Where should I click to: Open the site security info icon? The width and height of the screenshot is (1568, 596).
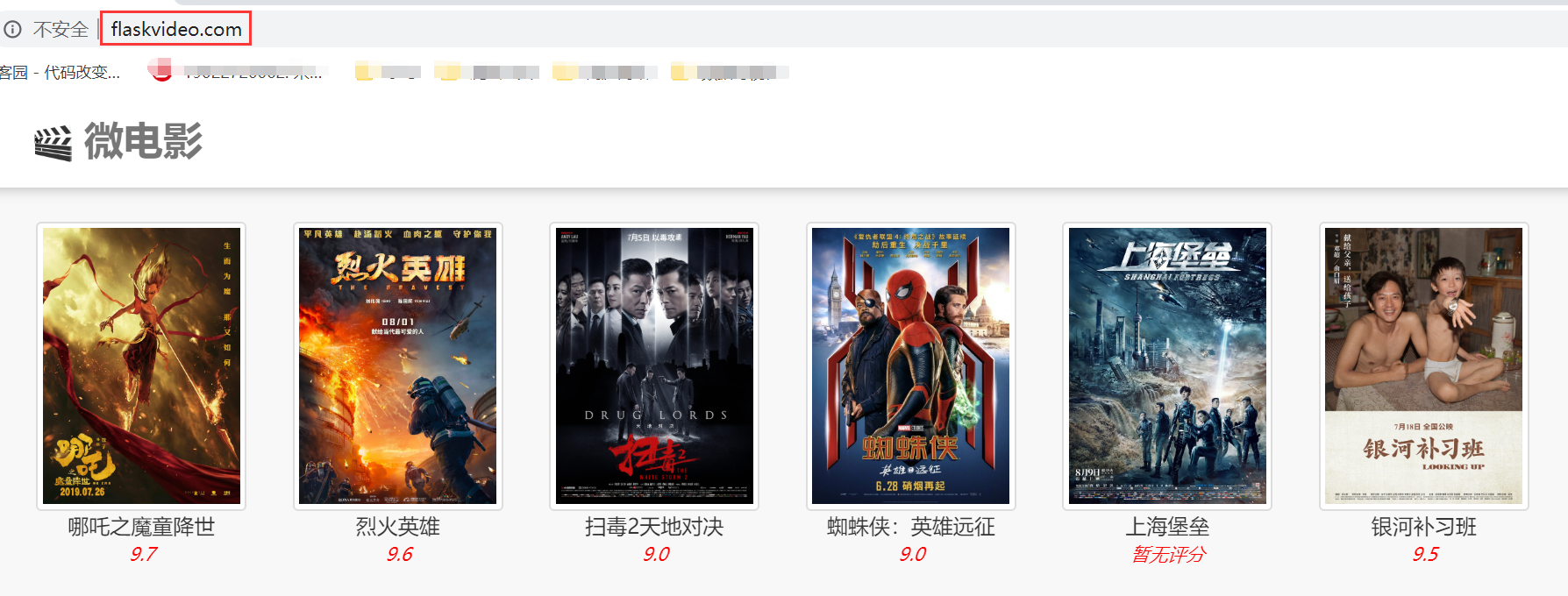[x=12, y=29]
